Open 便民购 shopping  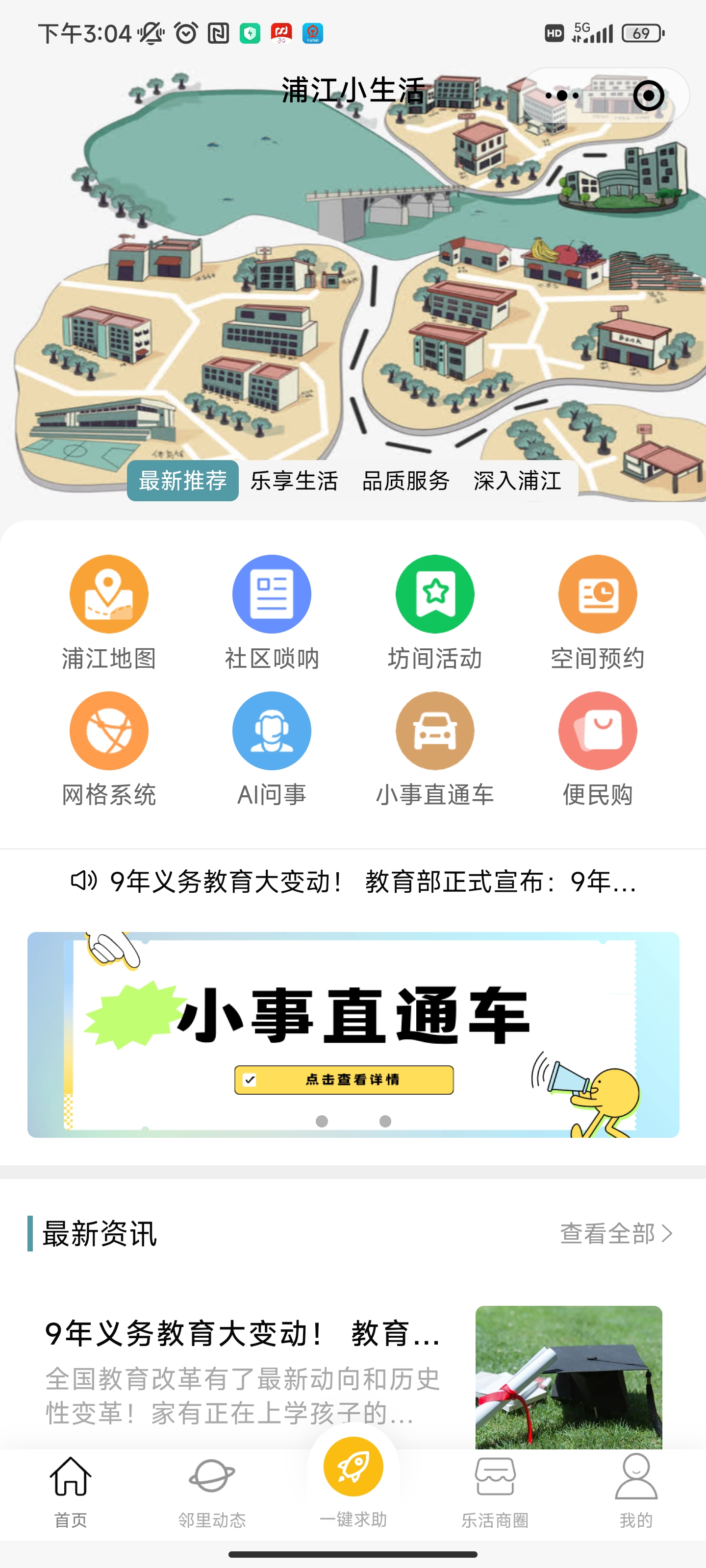[x=598, y=731]
